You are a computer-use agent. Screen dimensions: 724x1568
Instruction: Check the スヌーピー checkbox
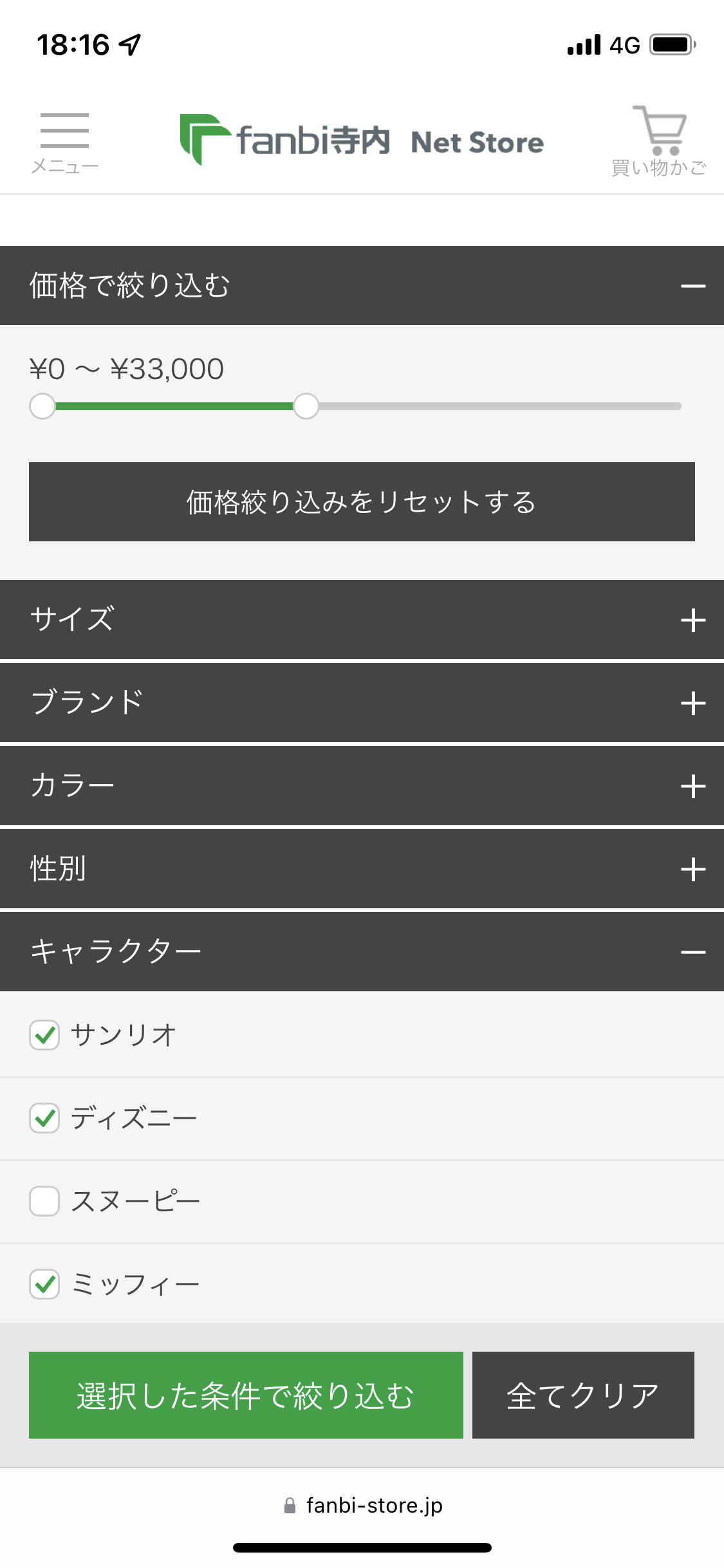coord(44,1201)
